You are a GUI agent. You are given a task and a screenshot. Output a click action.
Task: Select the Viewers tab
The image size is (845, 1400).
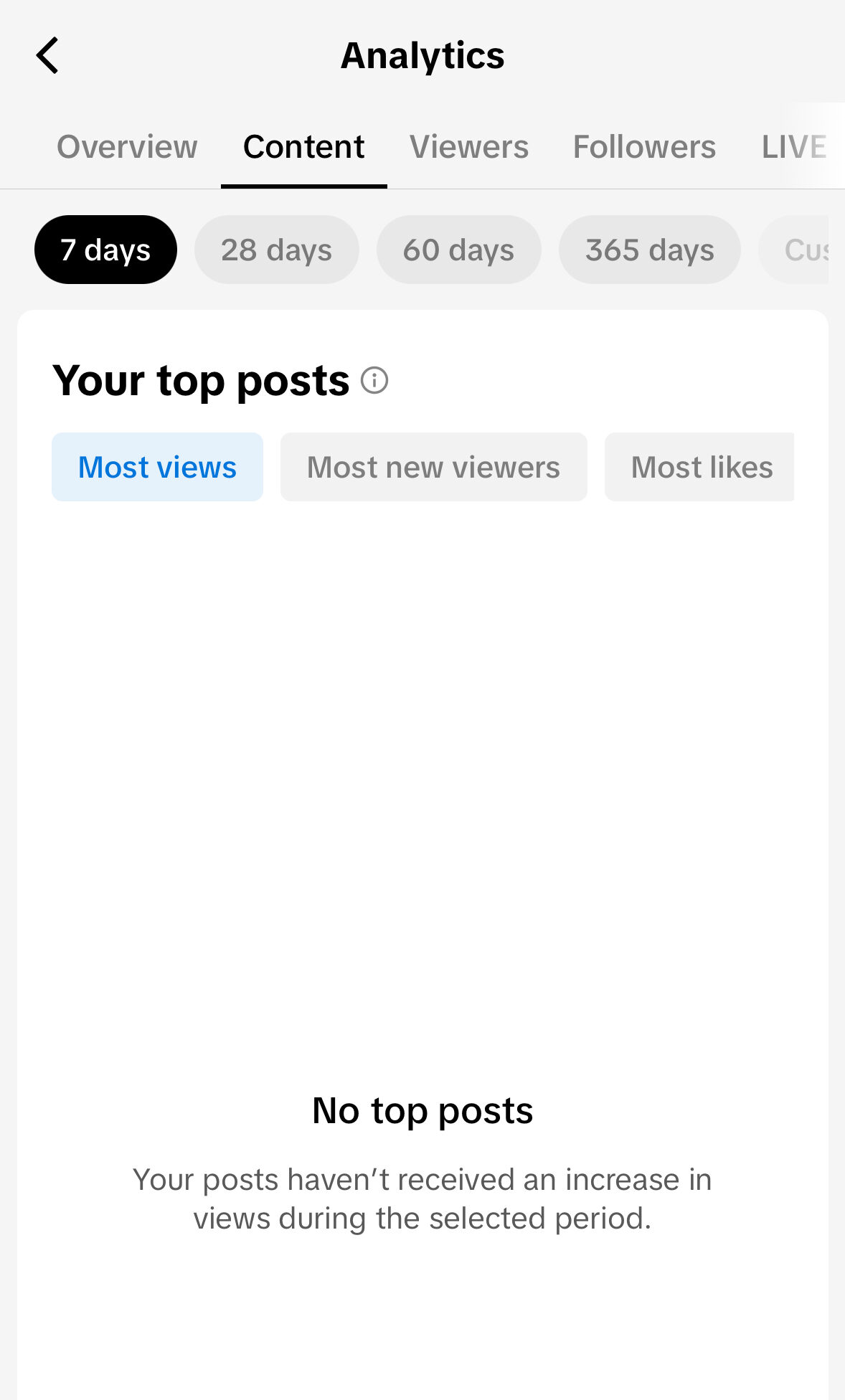pyautogui.click(x=469, y=146)
